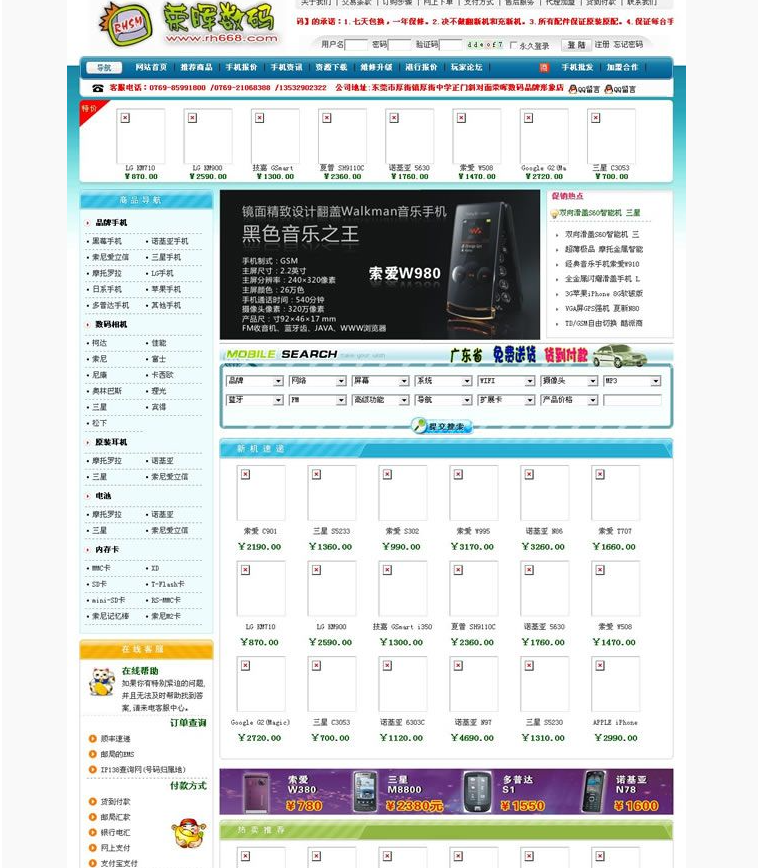The width and height of the screenshot is (758, 868).
Task: View the 索爱 C901 product
Action: coord(260,494)
